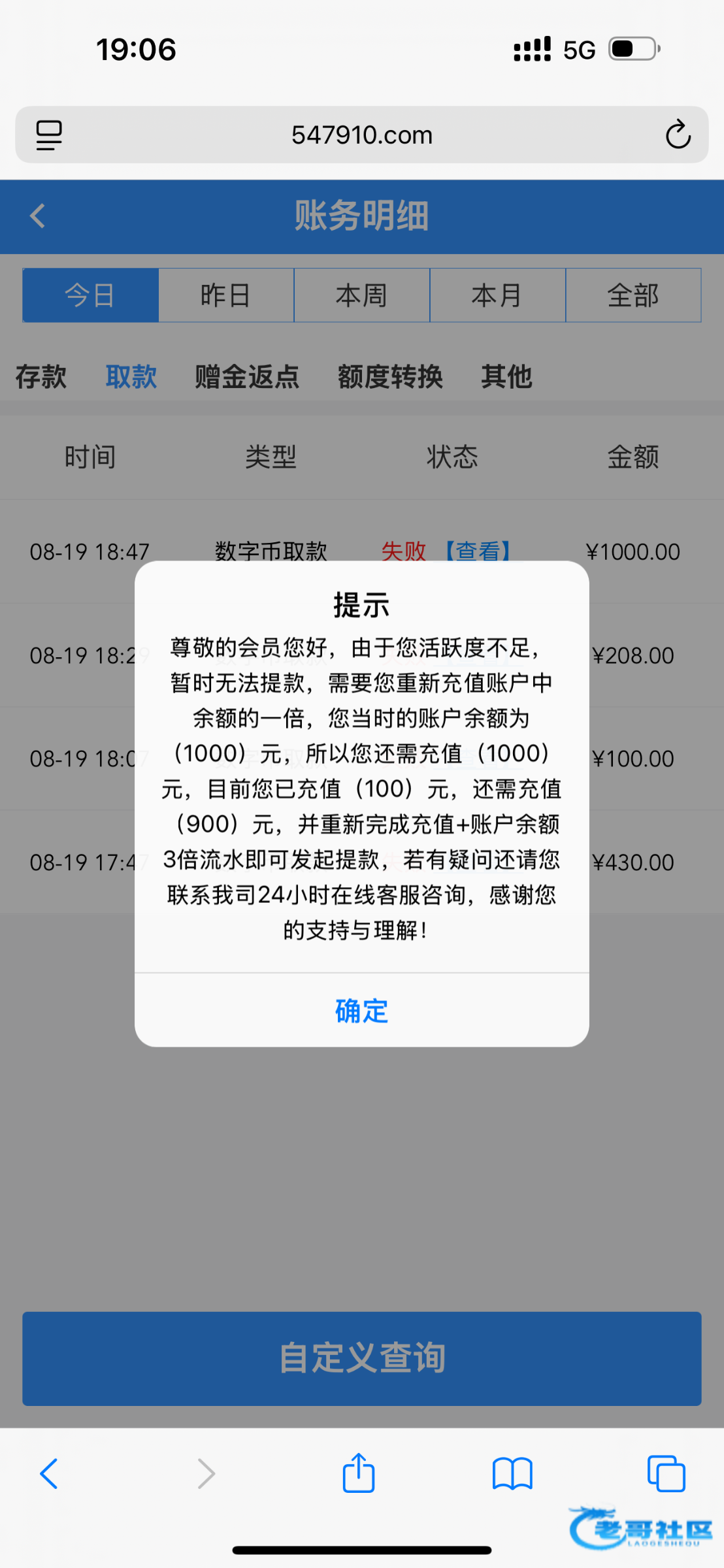Switch to the 存款 tab

click(x=41, y=377)
